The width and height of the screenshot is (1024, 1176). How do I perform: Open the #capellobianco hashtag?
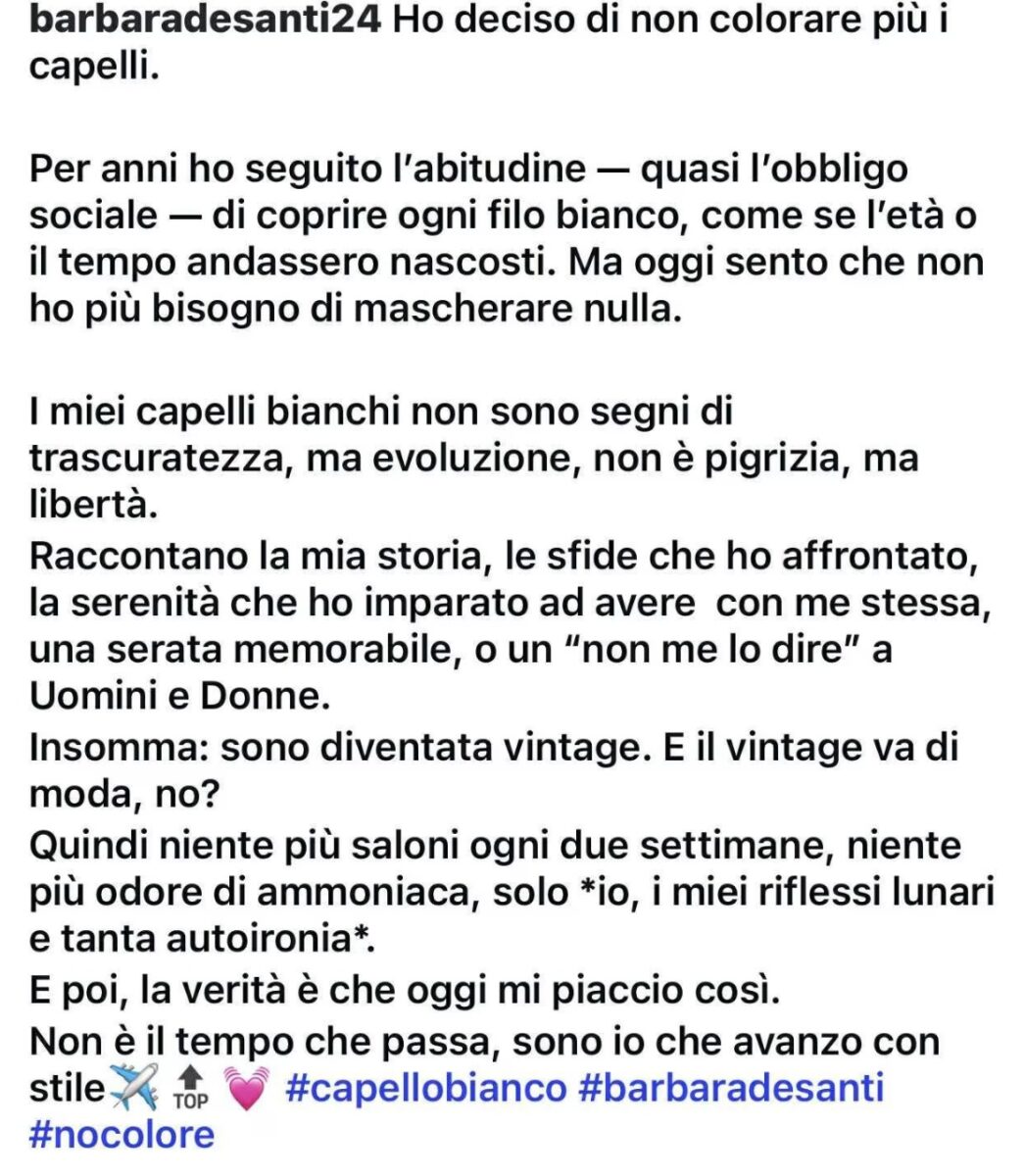426,1088
